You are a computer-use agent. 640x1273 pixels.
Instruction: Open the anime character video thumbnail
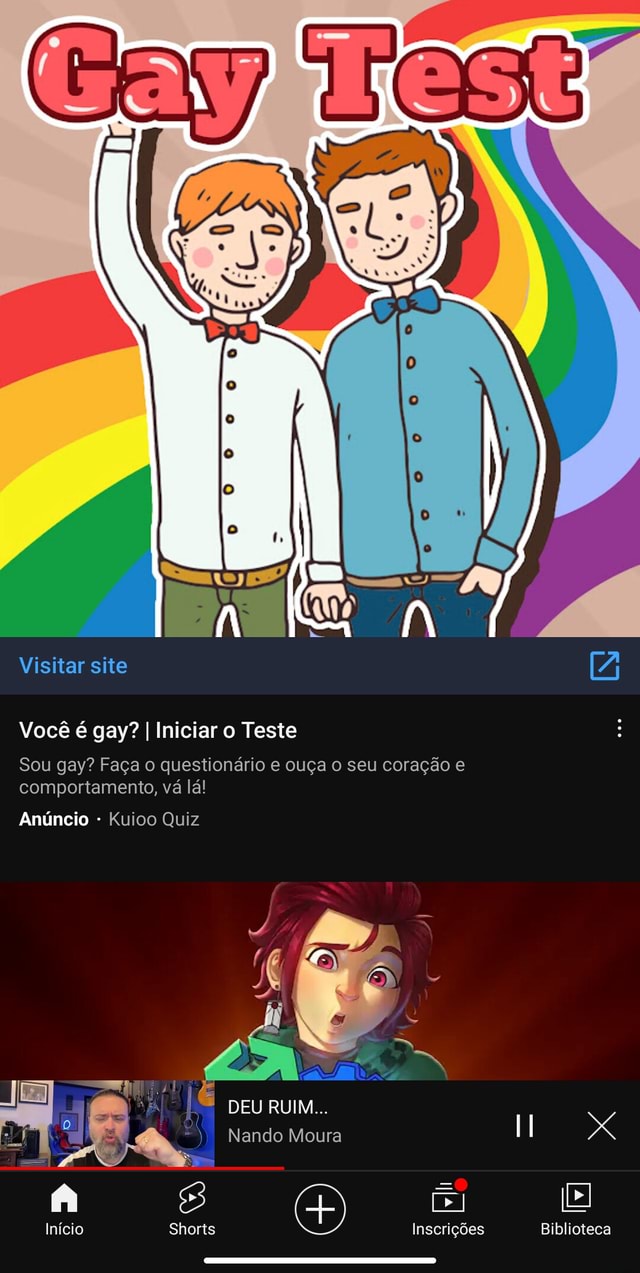320,981
